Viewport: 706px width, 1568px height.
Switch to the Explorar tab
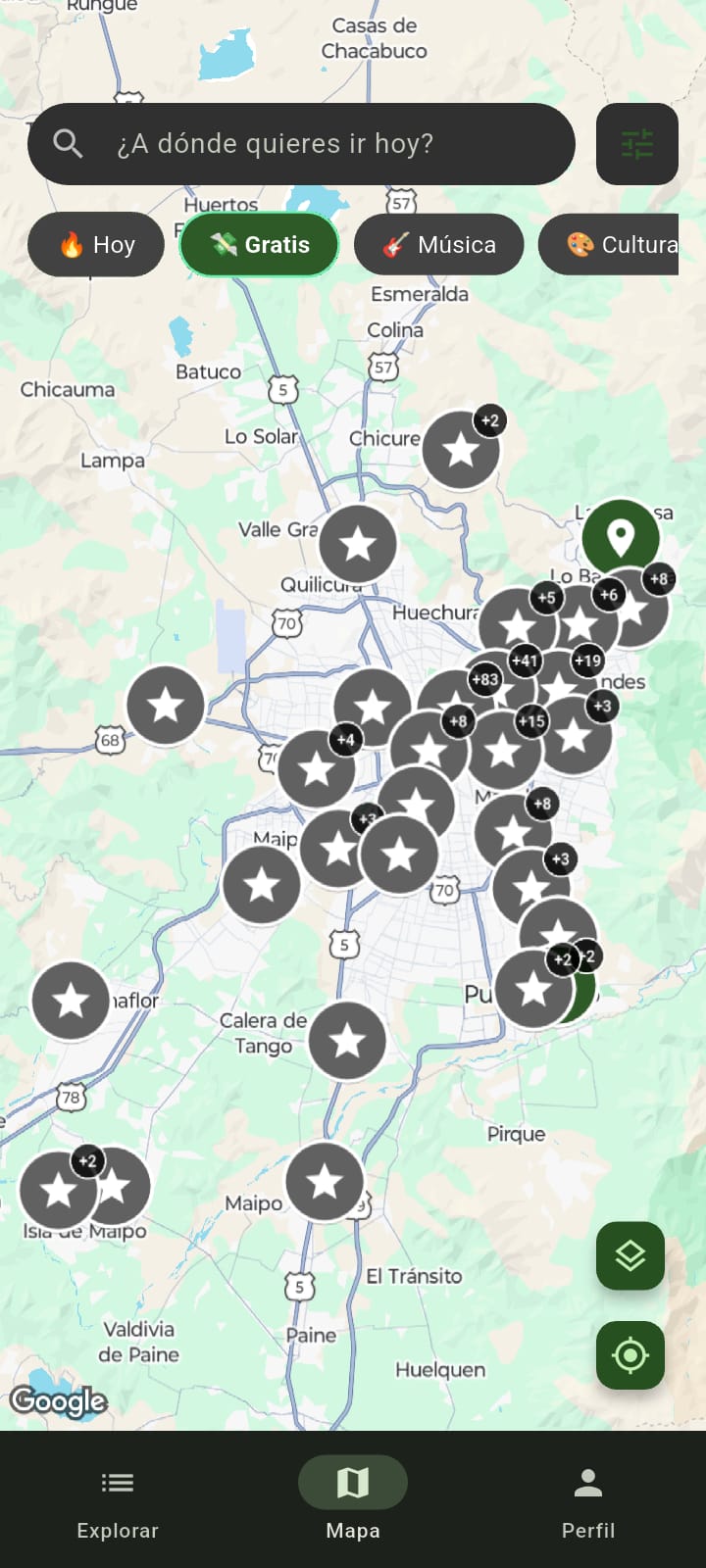118,1501
